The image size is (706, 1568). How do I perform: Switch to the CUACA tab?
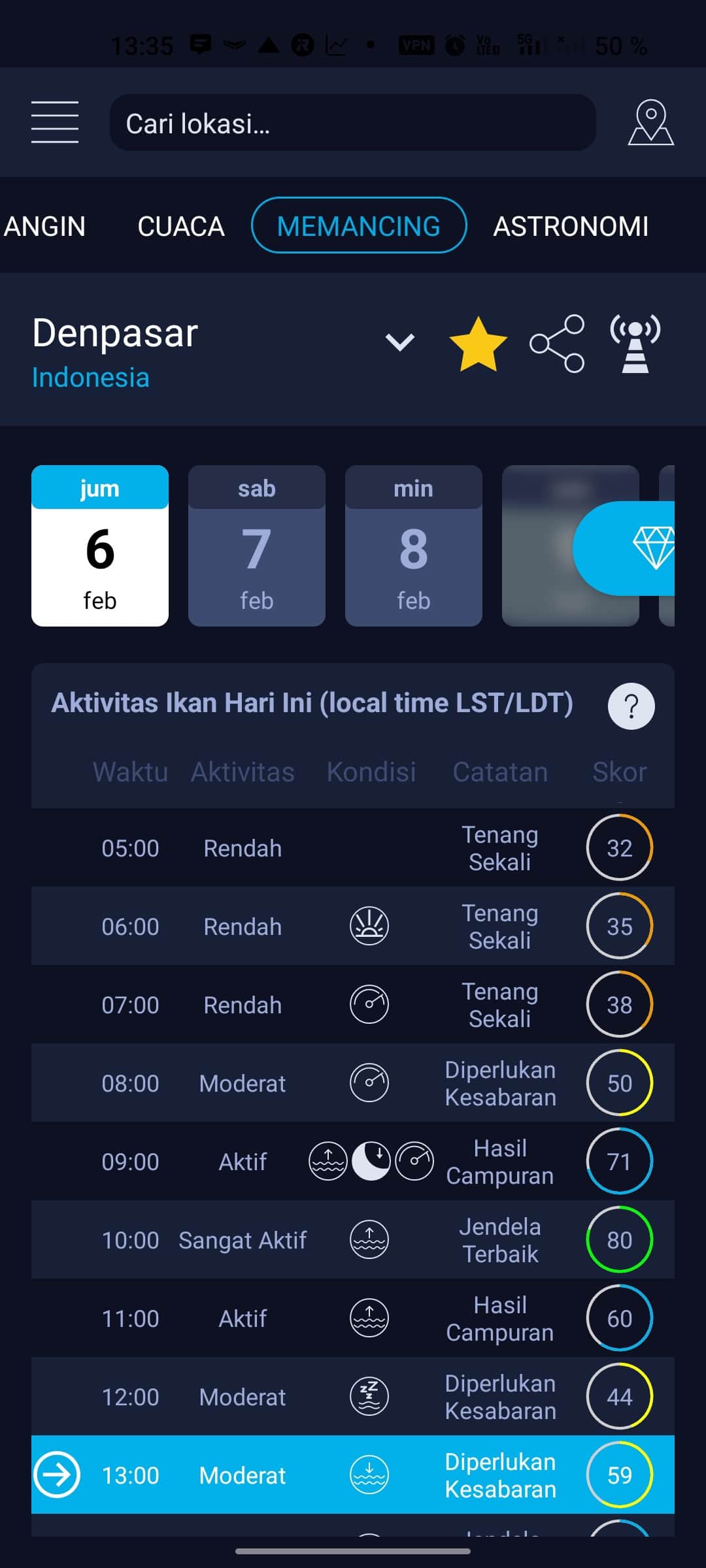click(x=180, y=225)
